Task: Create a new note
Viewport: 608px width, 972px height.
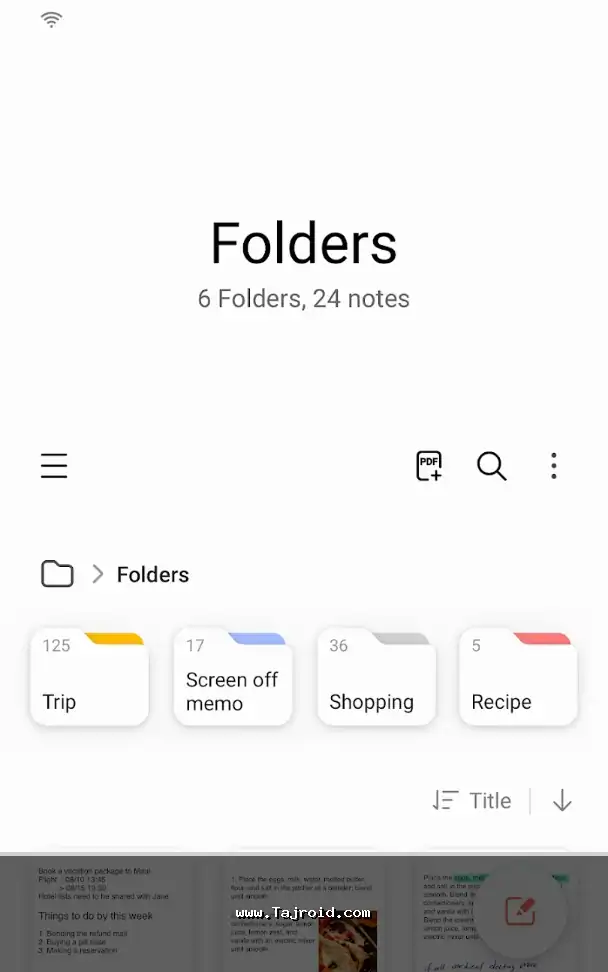Action: tap(520, 910)
